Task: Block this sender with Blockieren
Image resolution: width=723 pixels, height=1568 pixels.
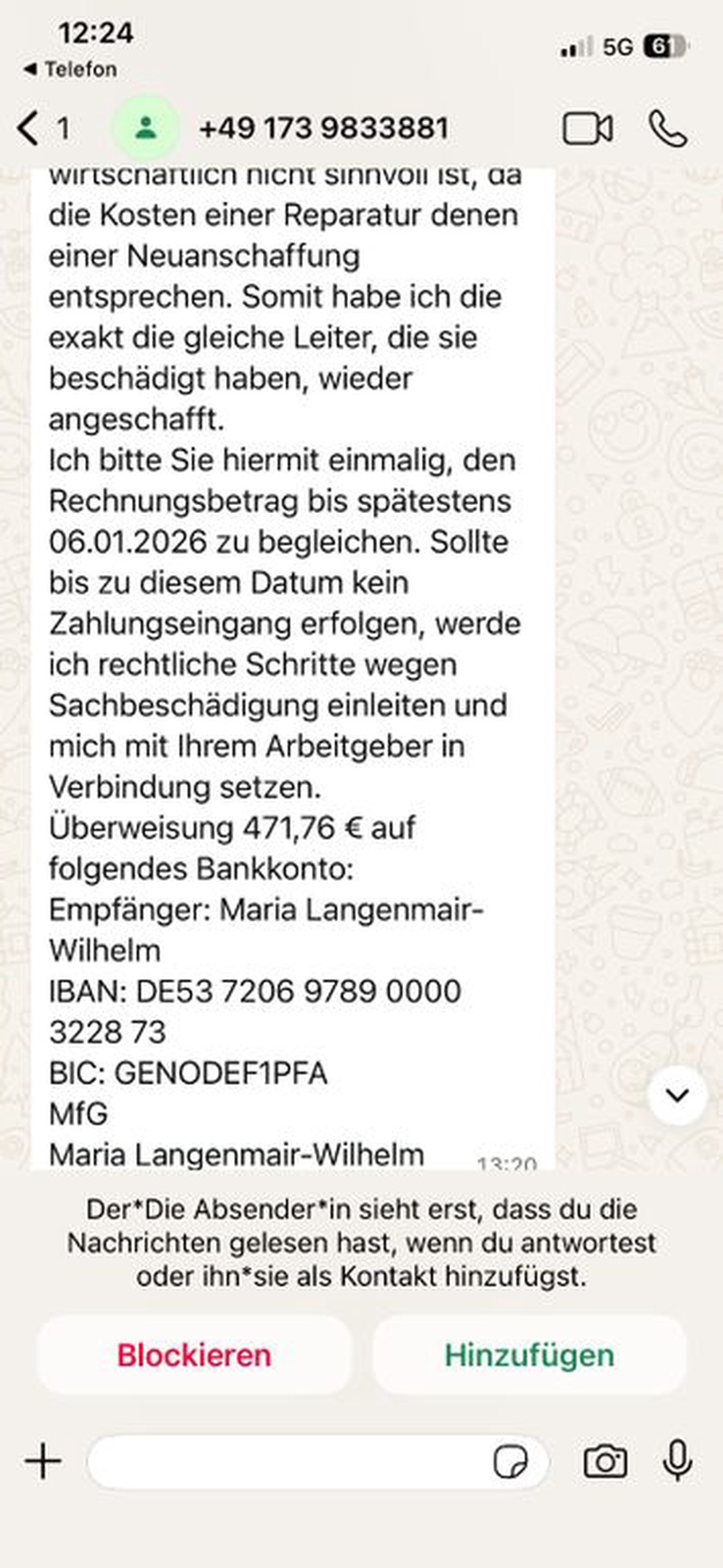Action: 193,1355
